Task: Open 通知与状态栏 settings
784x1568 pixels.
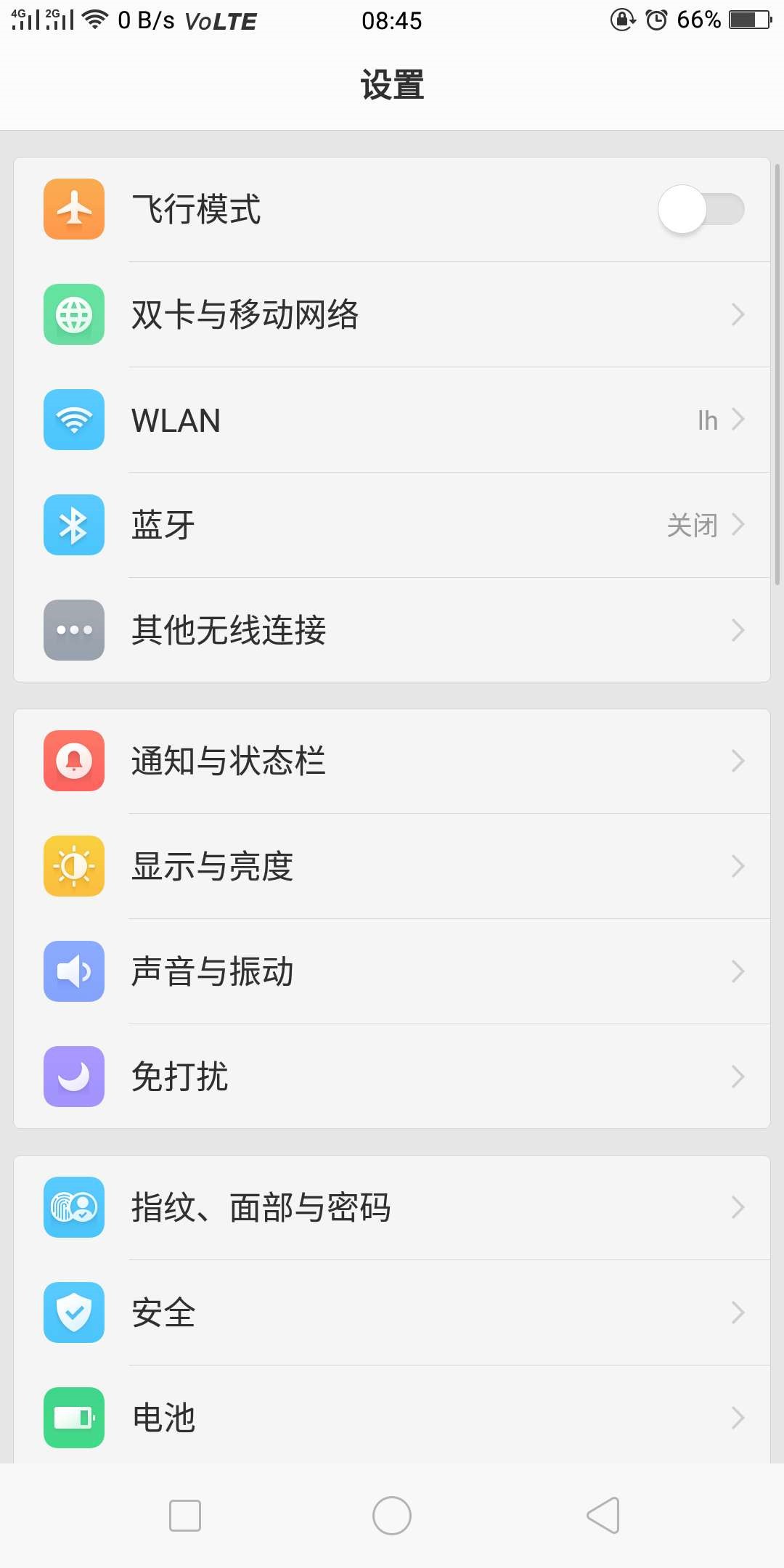Action: pyautogui.click(x=392, y=761)
